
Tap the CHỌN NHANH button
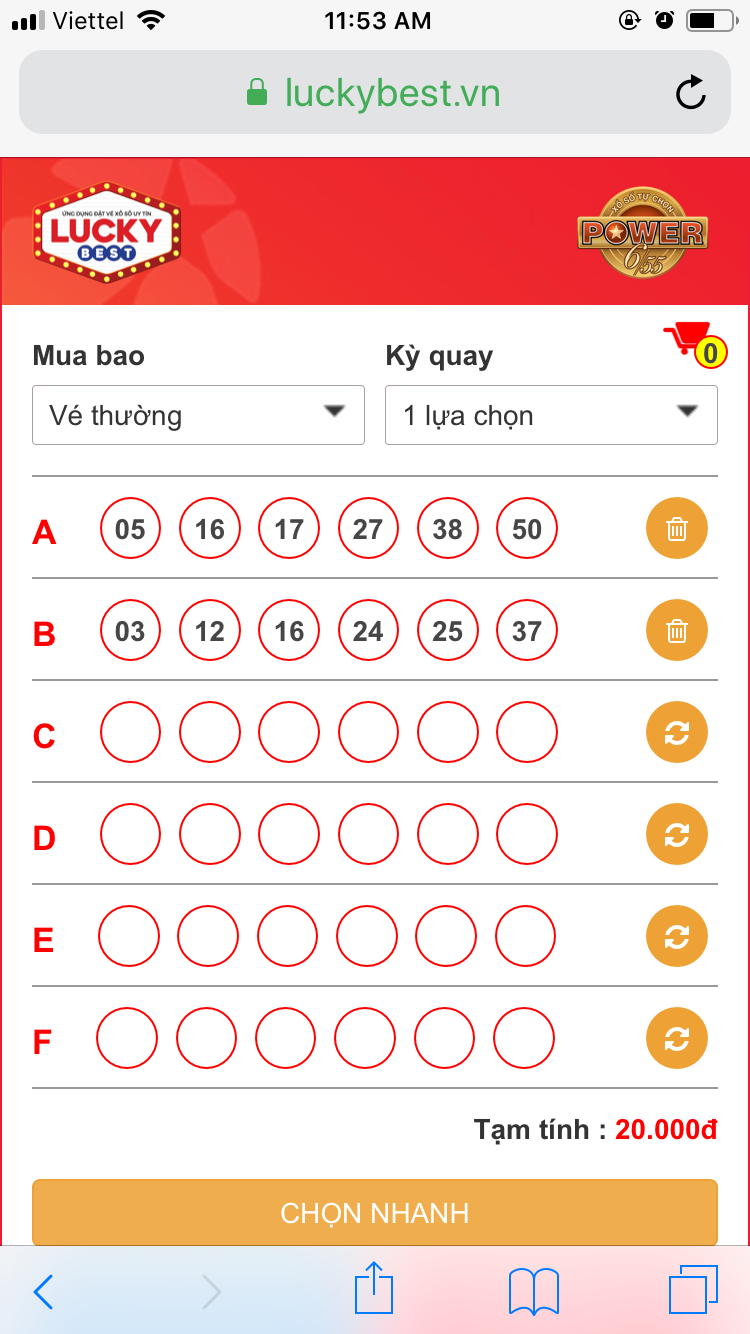375,1213
